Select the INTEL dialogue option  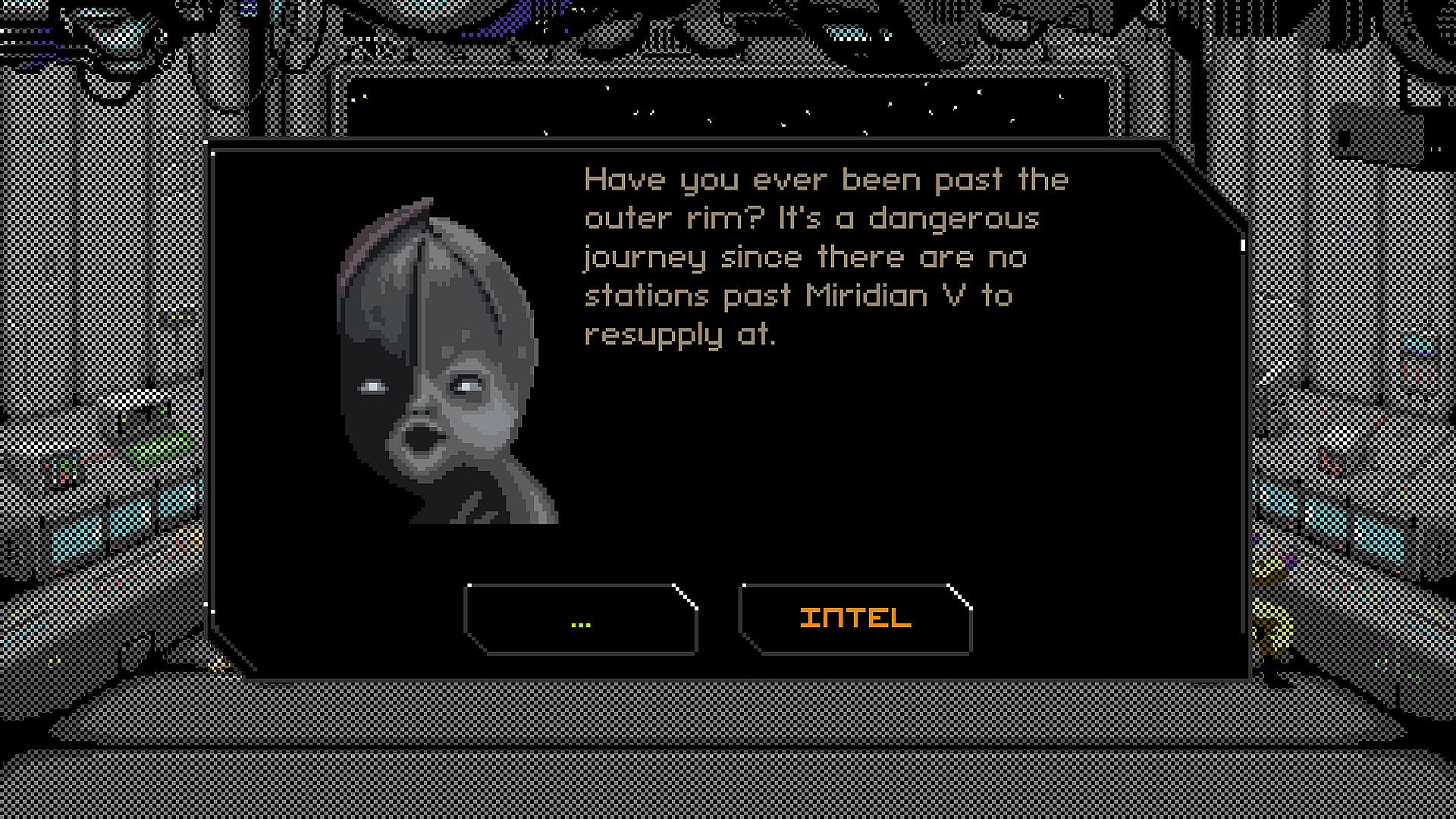(x=855, y=620)
